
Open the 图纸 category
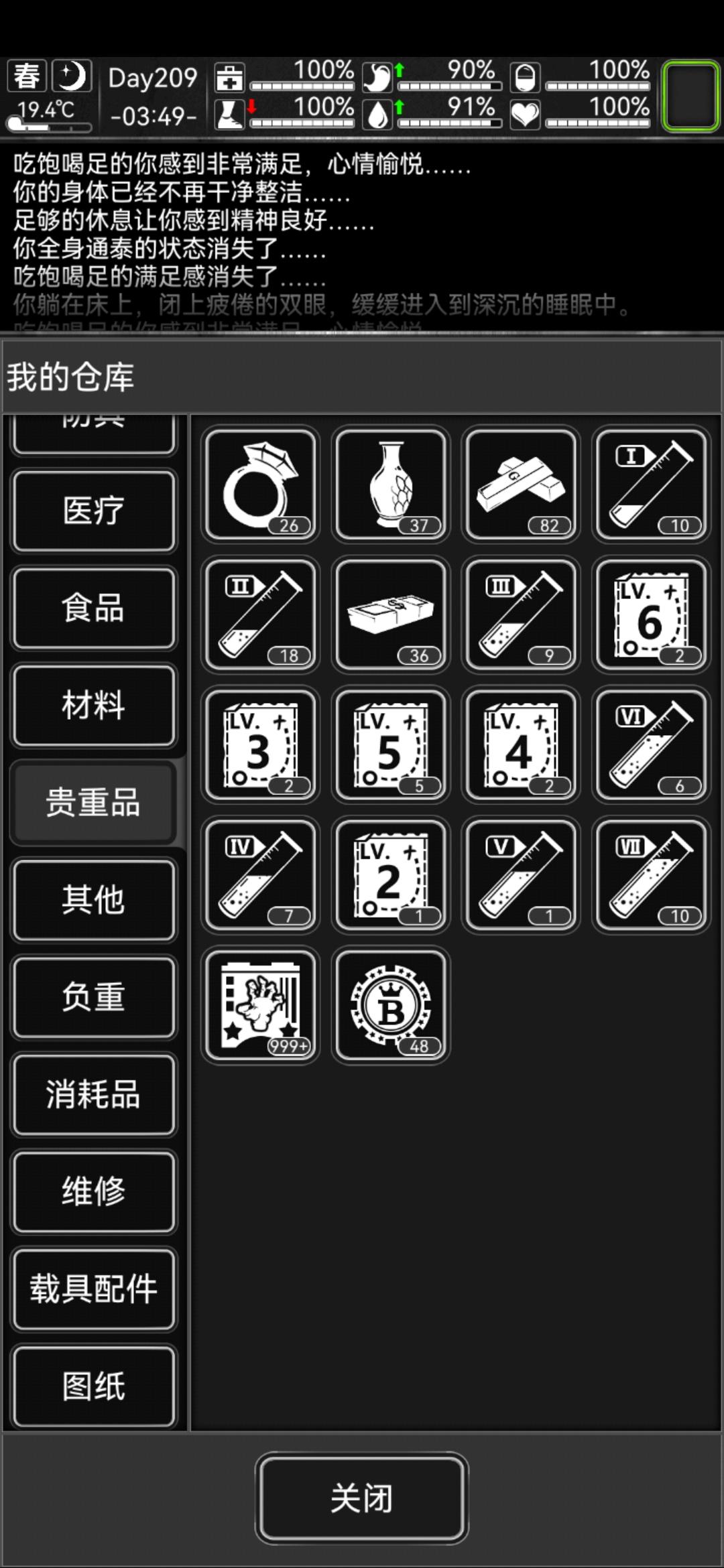94,1387
